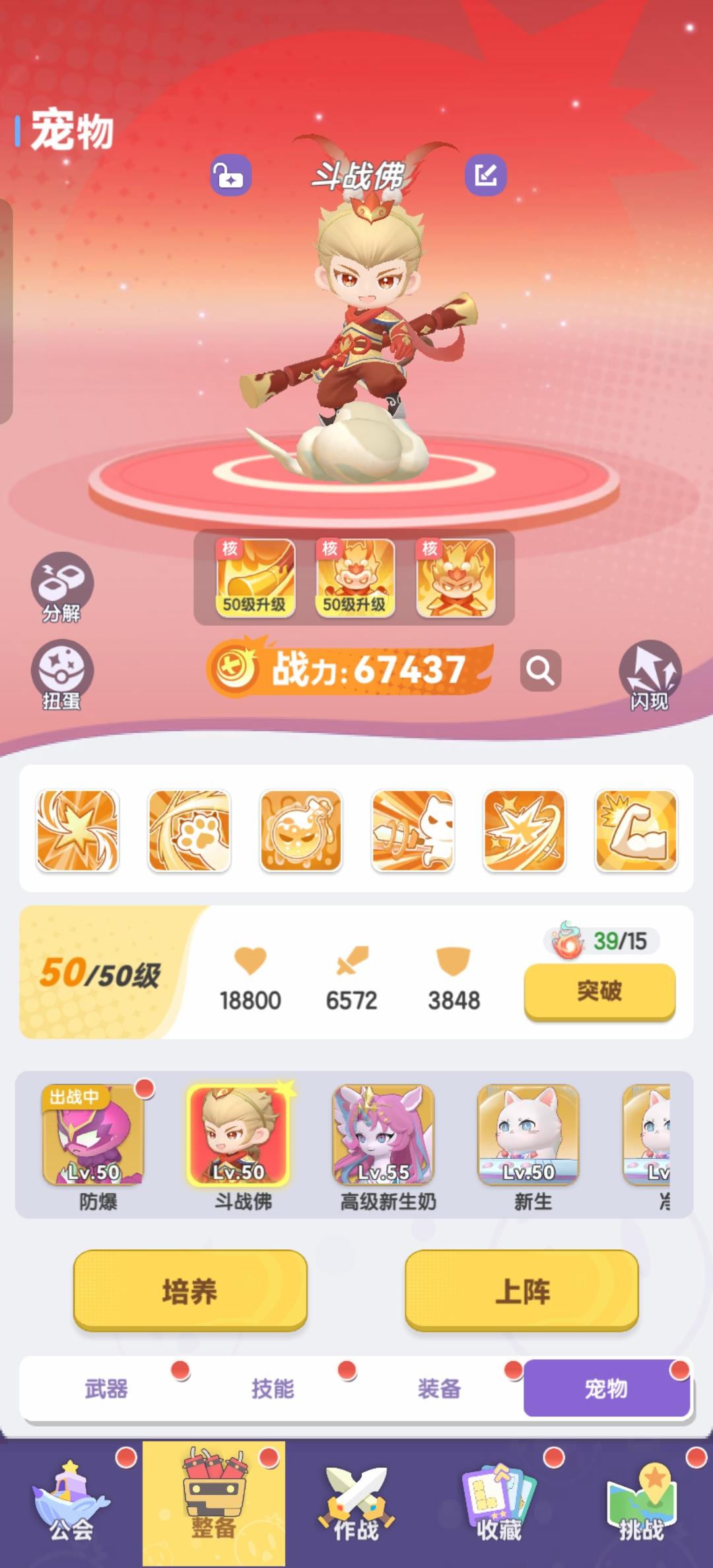Switch to the 武器 tab
Screen dimensions: 713x1568
point(106,1389)
